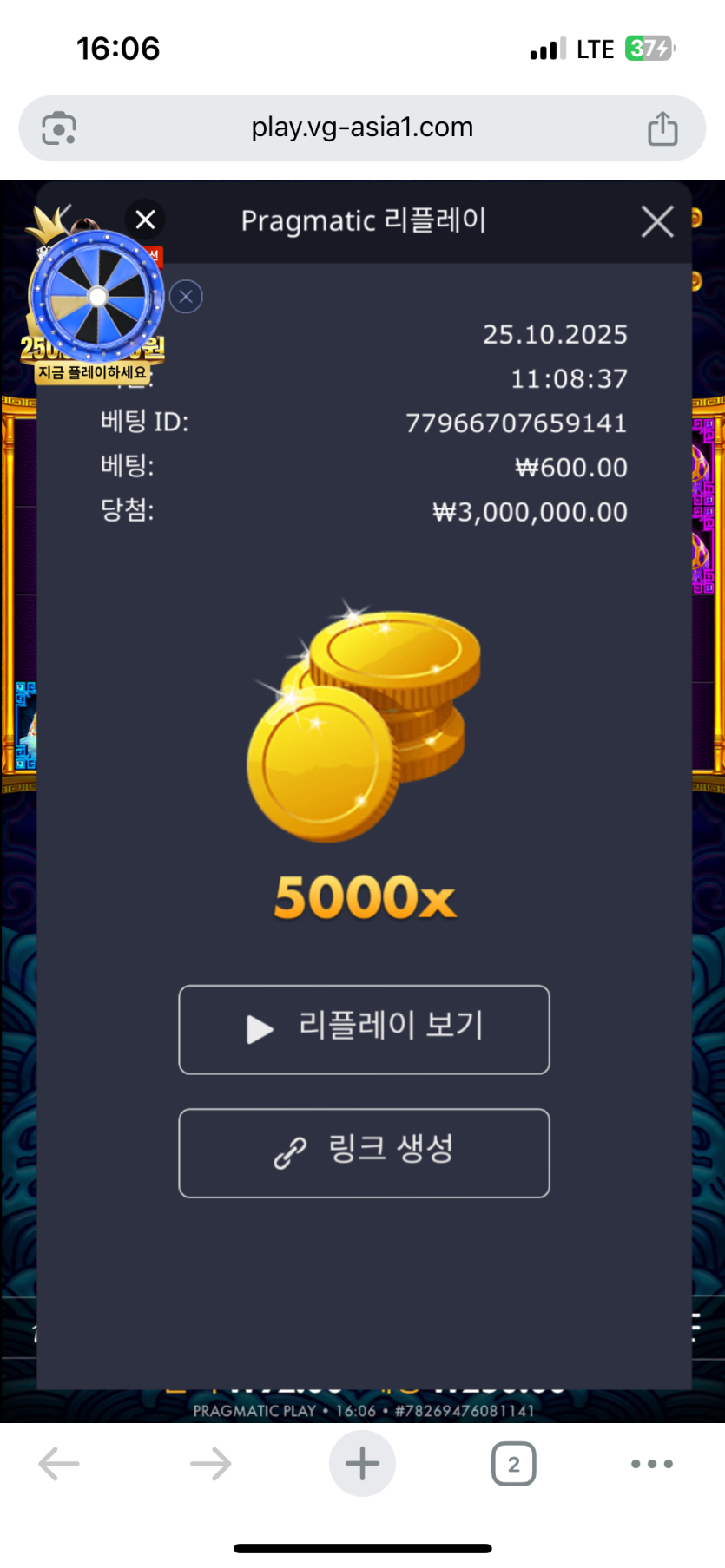Go forward in the browser
The width and height of the screenshot is (725, 1568).
[211, 1464]
